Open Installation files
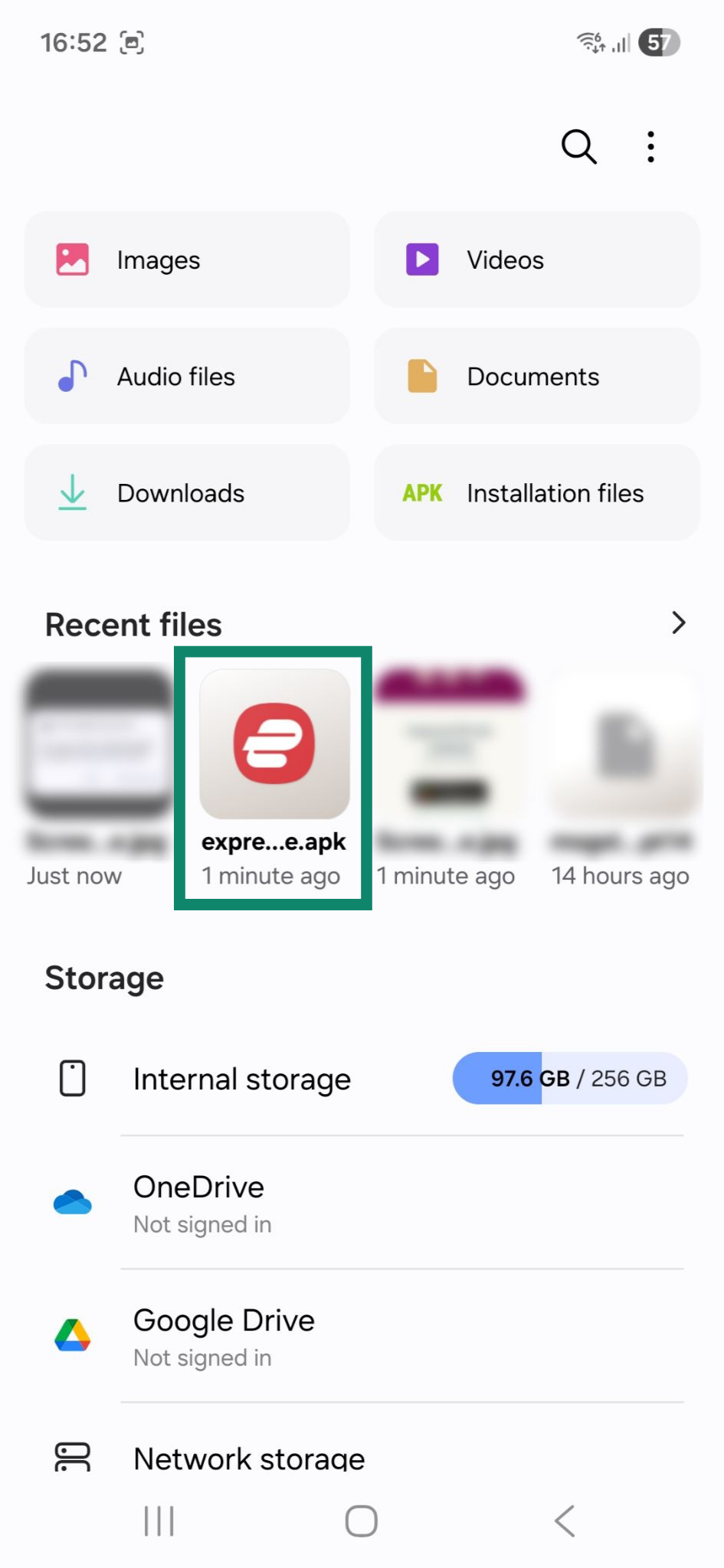 point(536,493)
